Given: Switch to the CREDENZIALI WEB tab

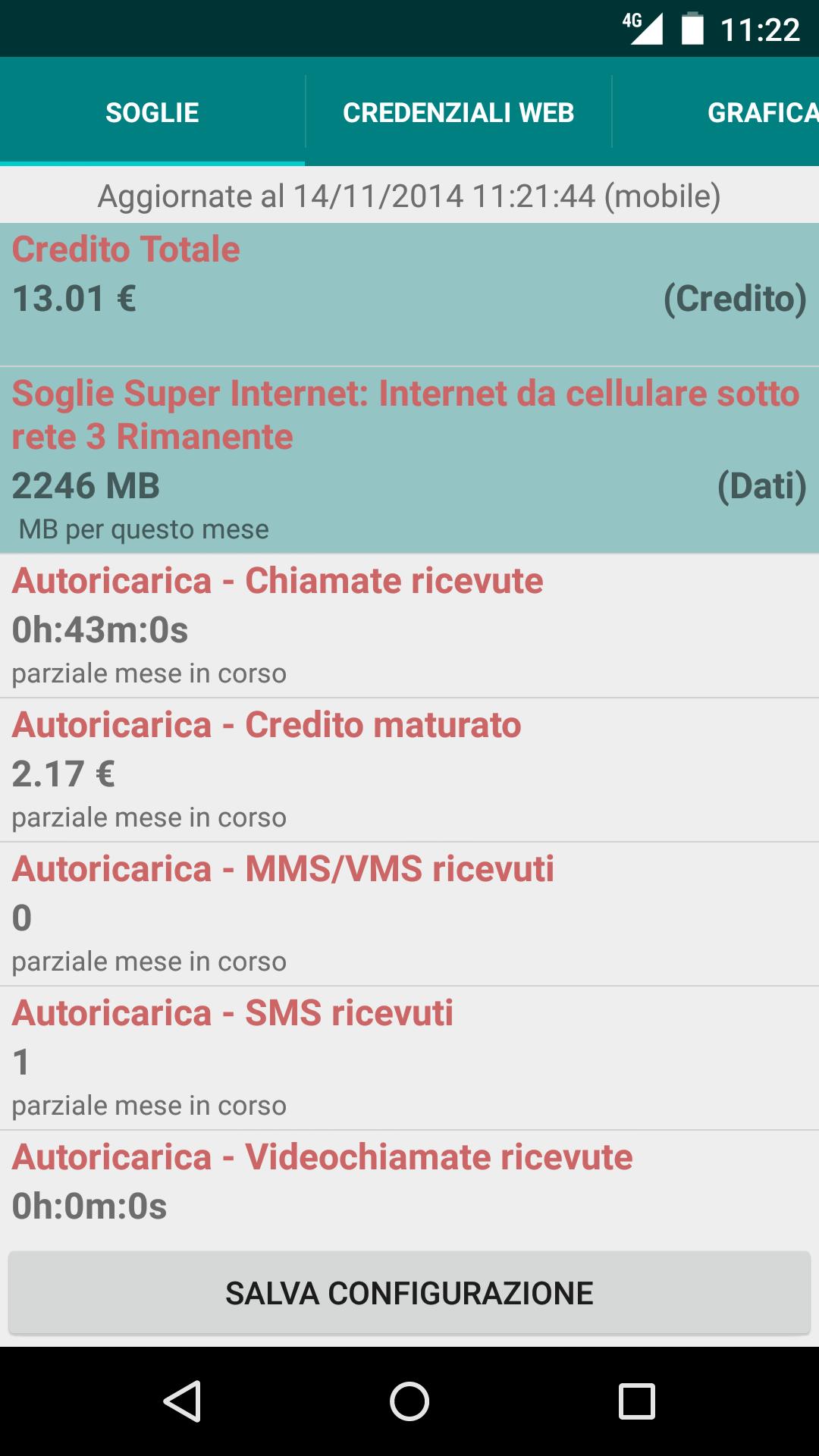Looking at the screenshot, I should click(x=459, y=112).
